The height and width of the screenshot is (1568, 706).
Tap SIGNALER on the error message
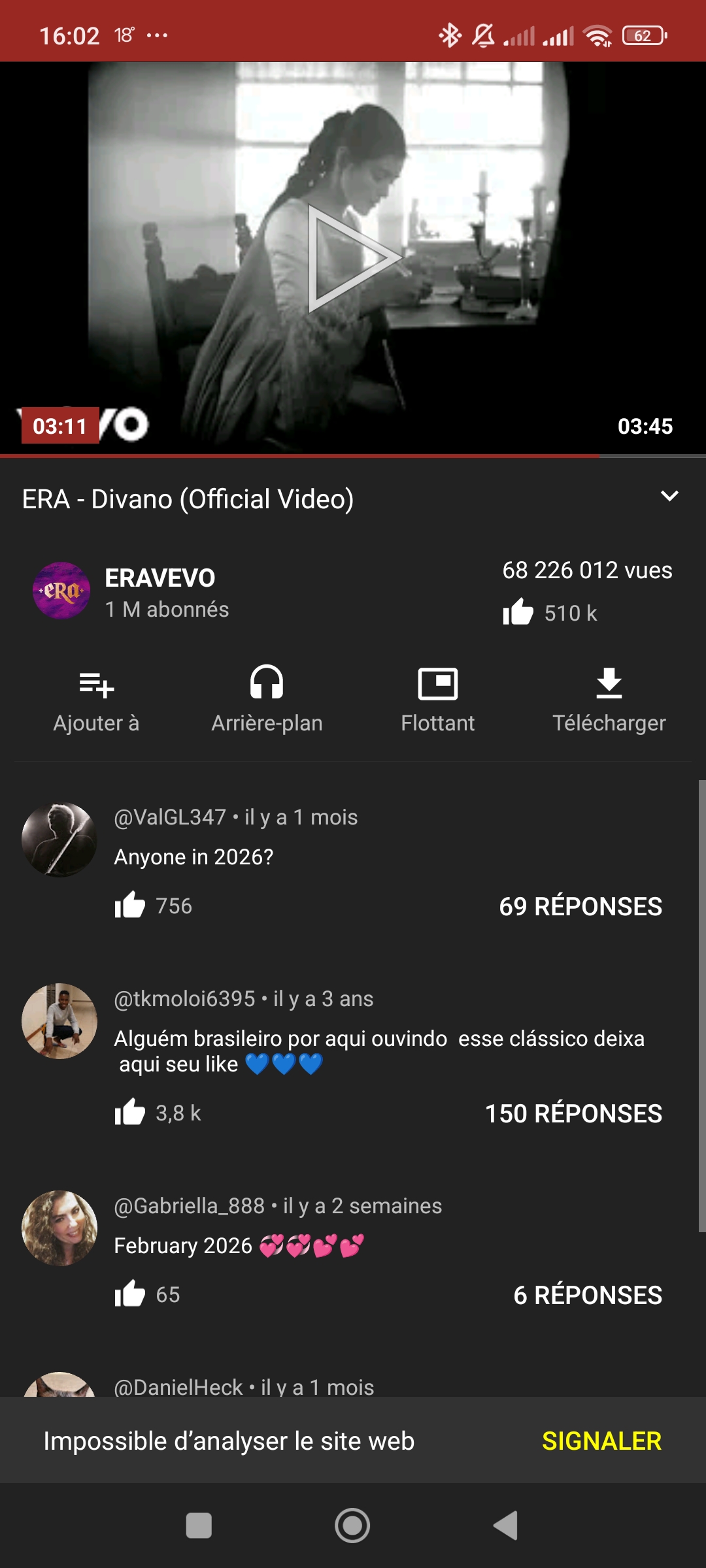coord(601,1441)
